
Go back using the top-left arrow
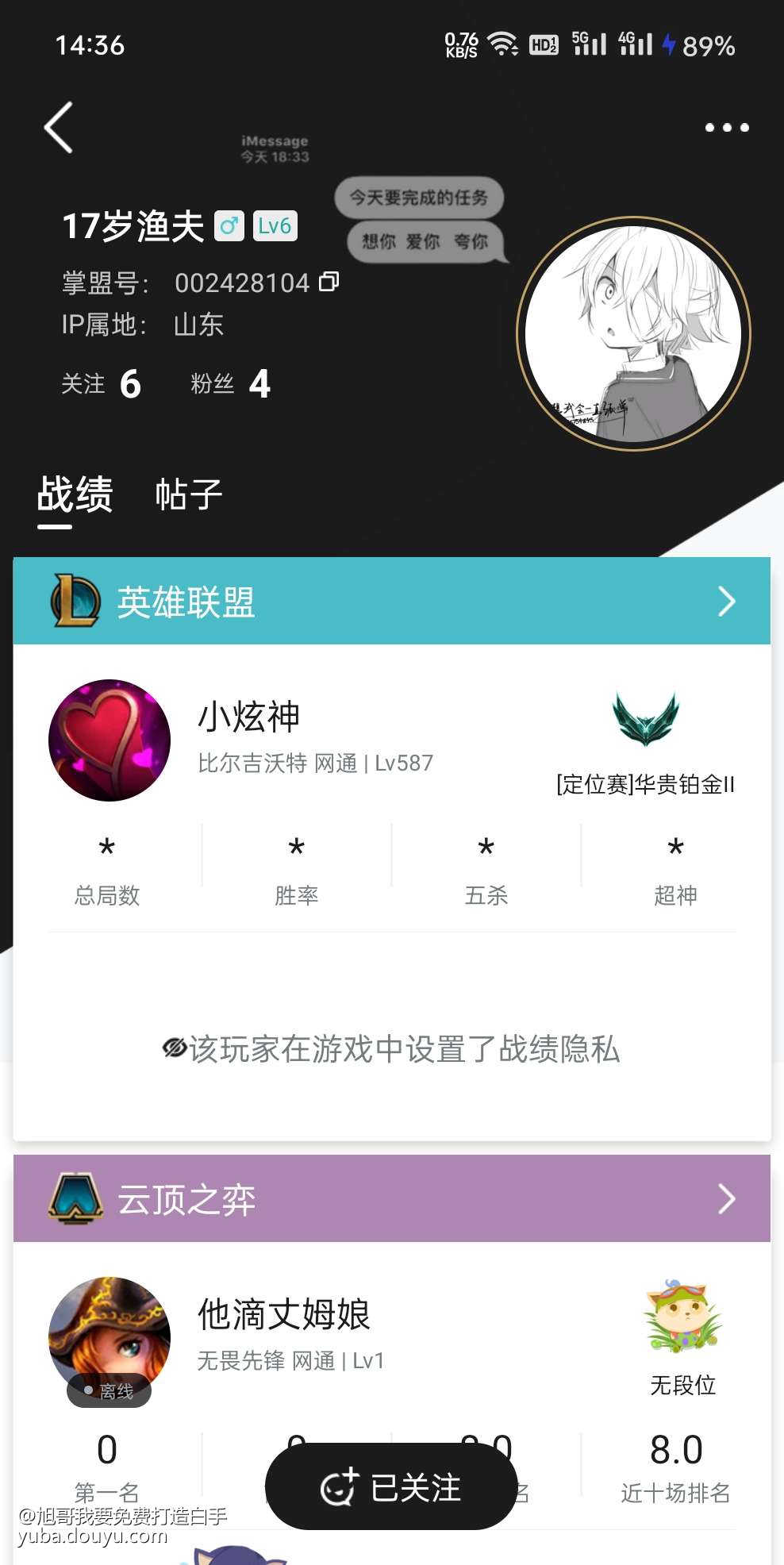(60, 127)
